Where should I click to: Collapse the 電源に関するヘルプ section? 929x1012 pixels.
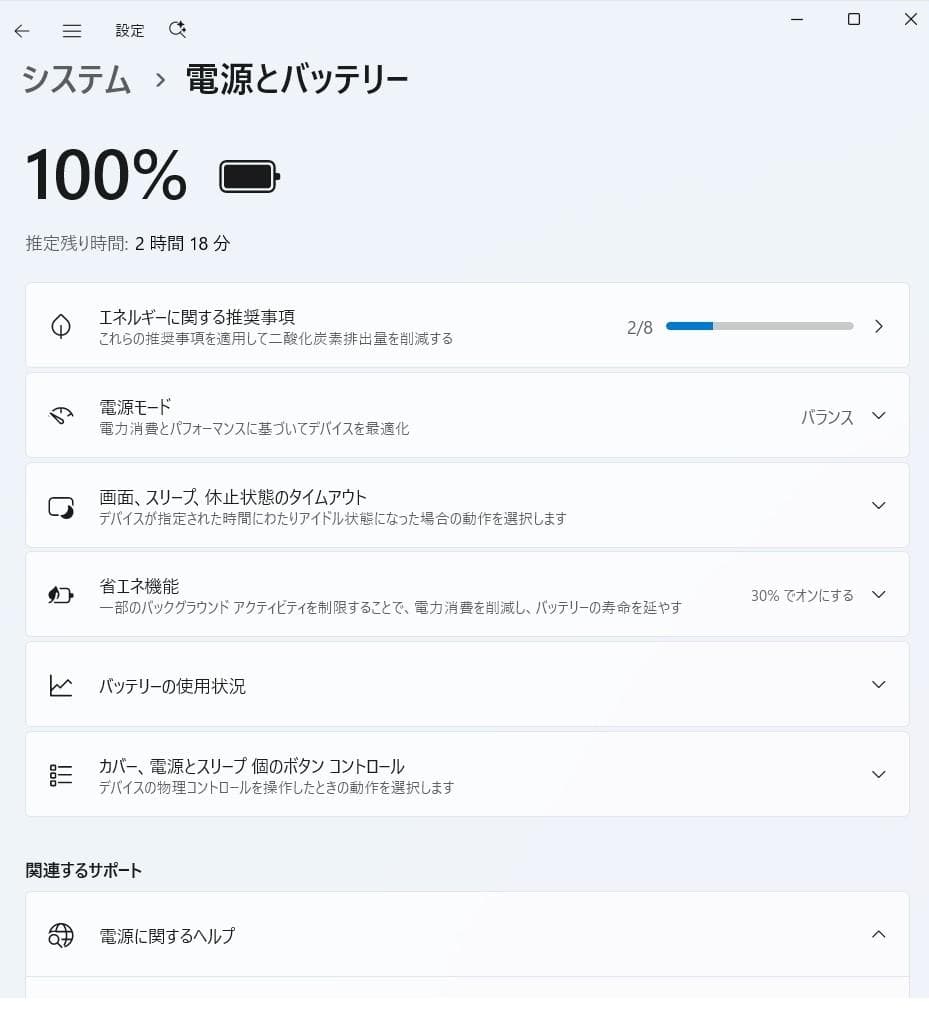coord(878,935)
